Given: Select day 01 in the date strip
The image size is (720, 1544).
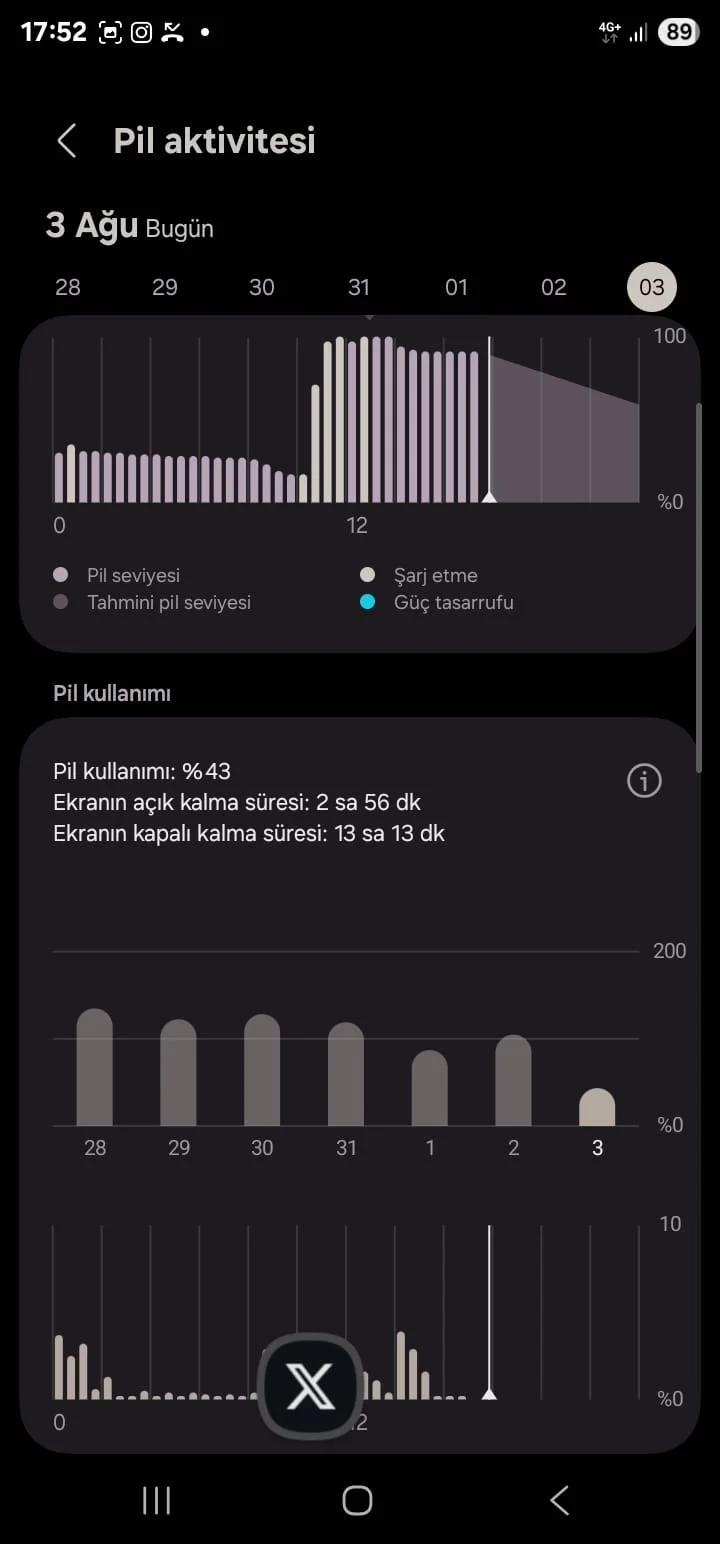Looking at the screenshot, I should pyautogui.click(x=456, y=288).
